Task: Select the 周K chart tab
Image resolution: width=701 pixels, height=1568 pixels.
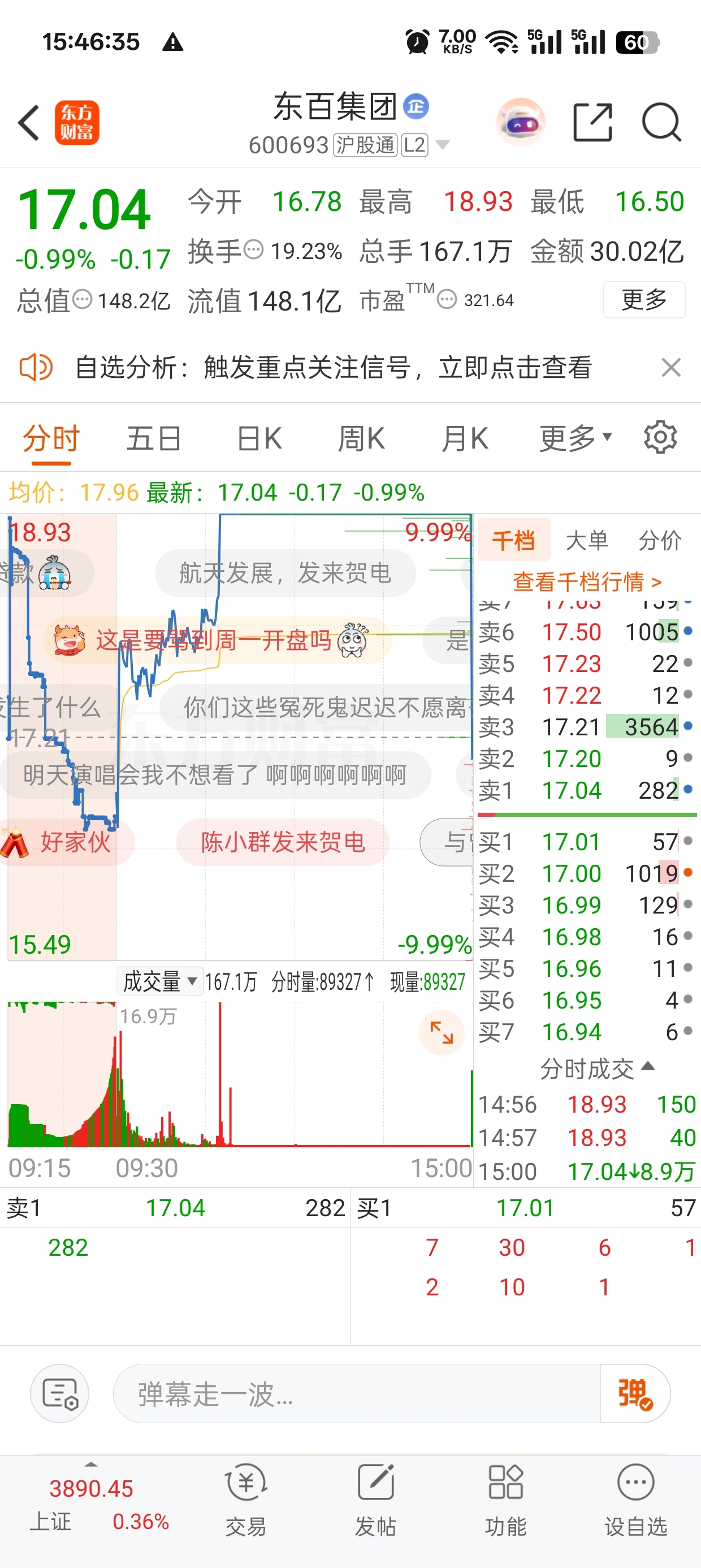Action: (361, 438)
